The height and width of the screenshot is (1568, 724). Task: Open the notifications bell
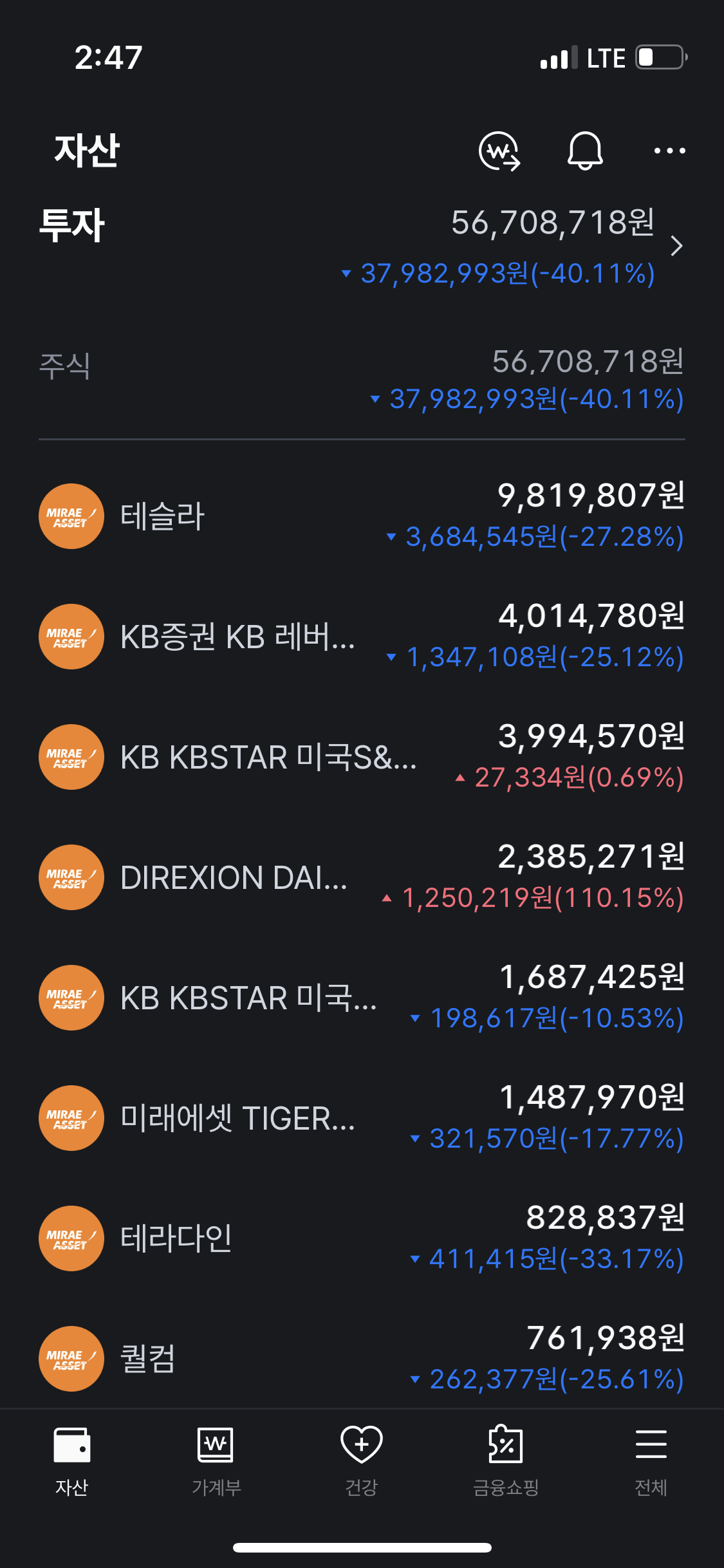pos(584,151)
